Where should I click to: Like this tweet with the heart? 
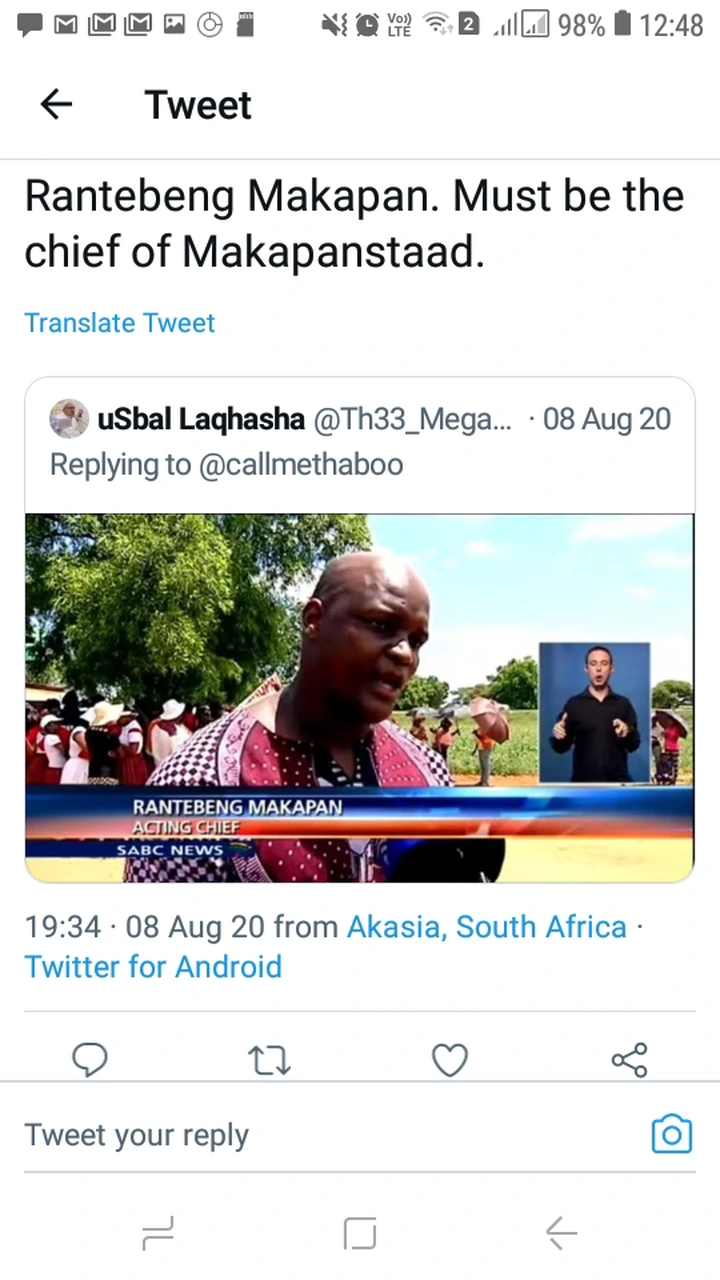coord(449,1060)
